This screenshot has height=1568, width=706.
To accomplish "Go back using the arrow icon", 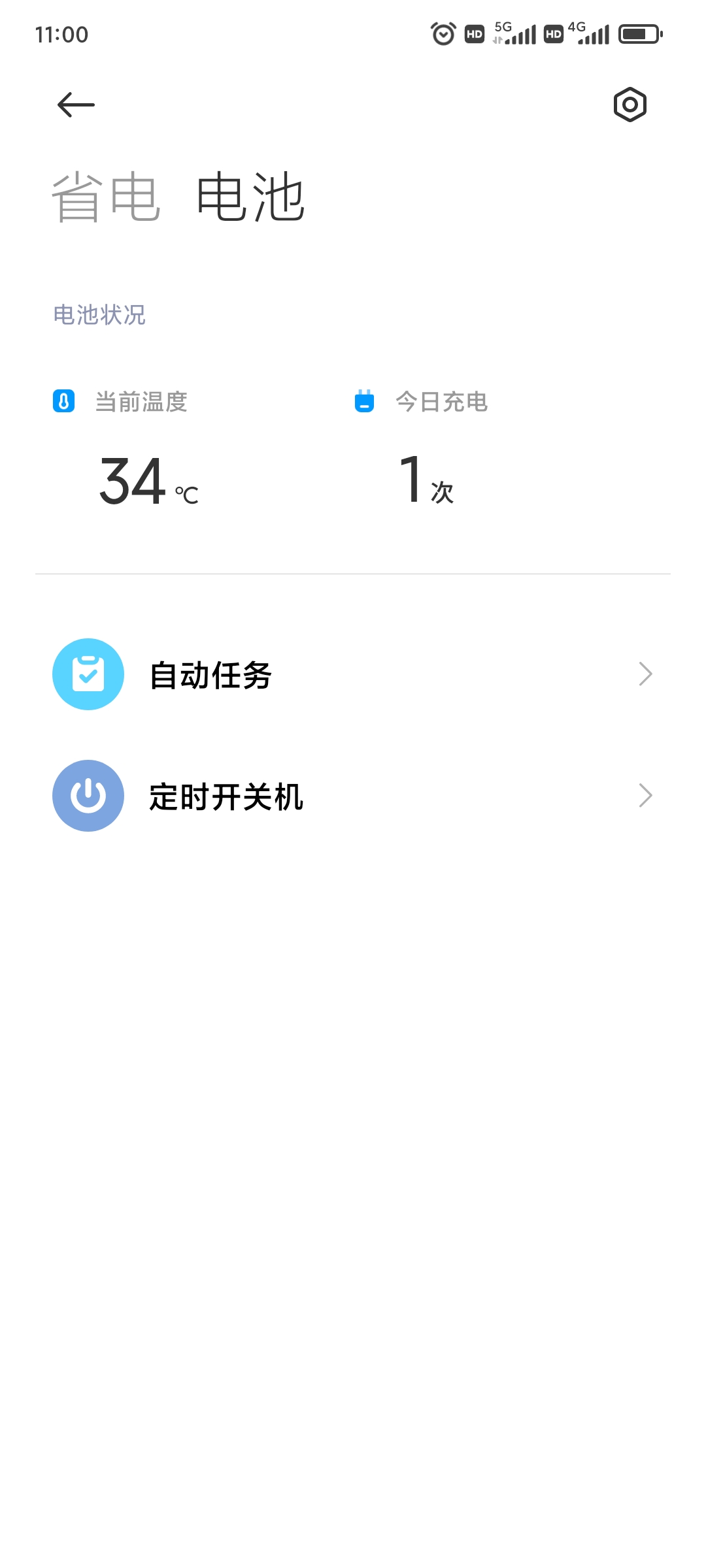I will click(x=76, y=105).
